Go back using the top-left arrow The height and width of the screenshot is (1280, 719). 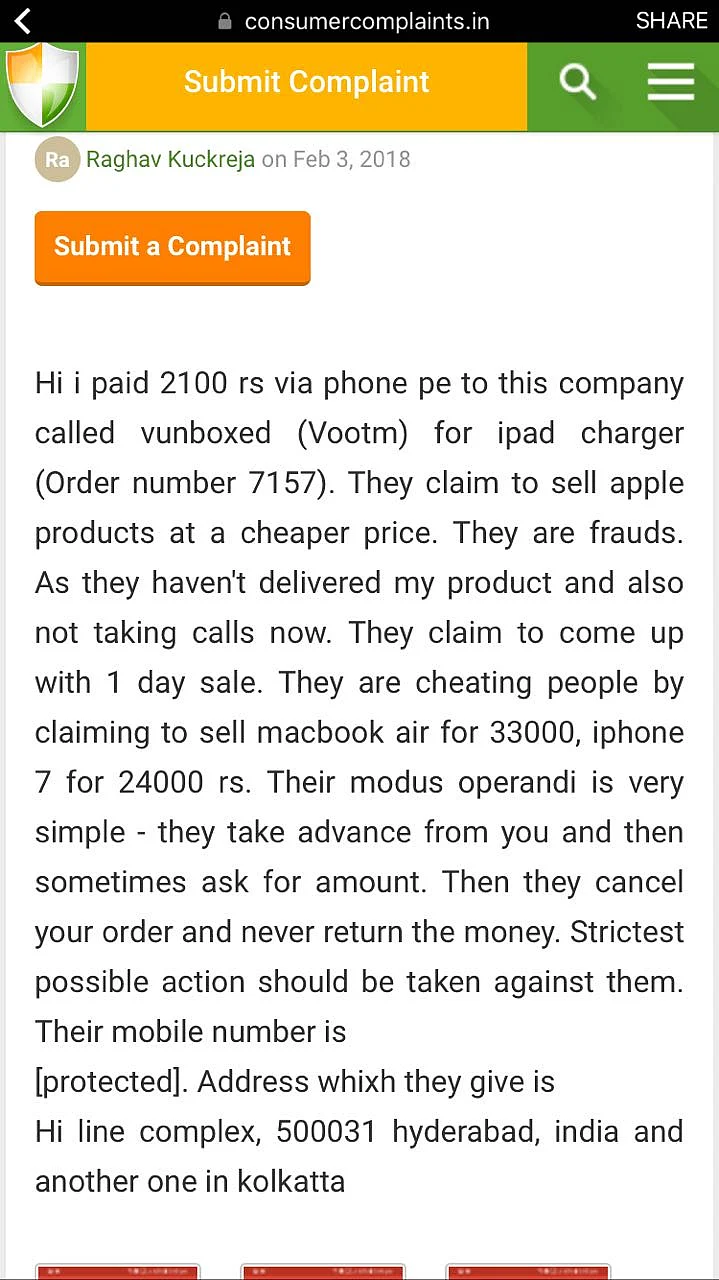click(x=22, y=20)
